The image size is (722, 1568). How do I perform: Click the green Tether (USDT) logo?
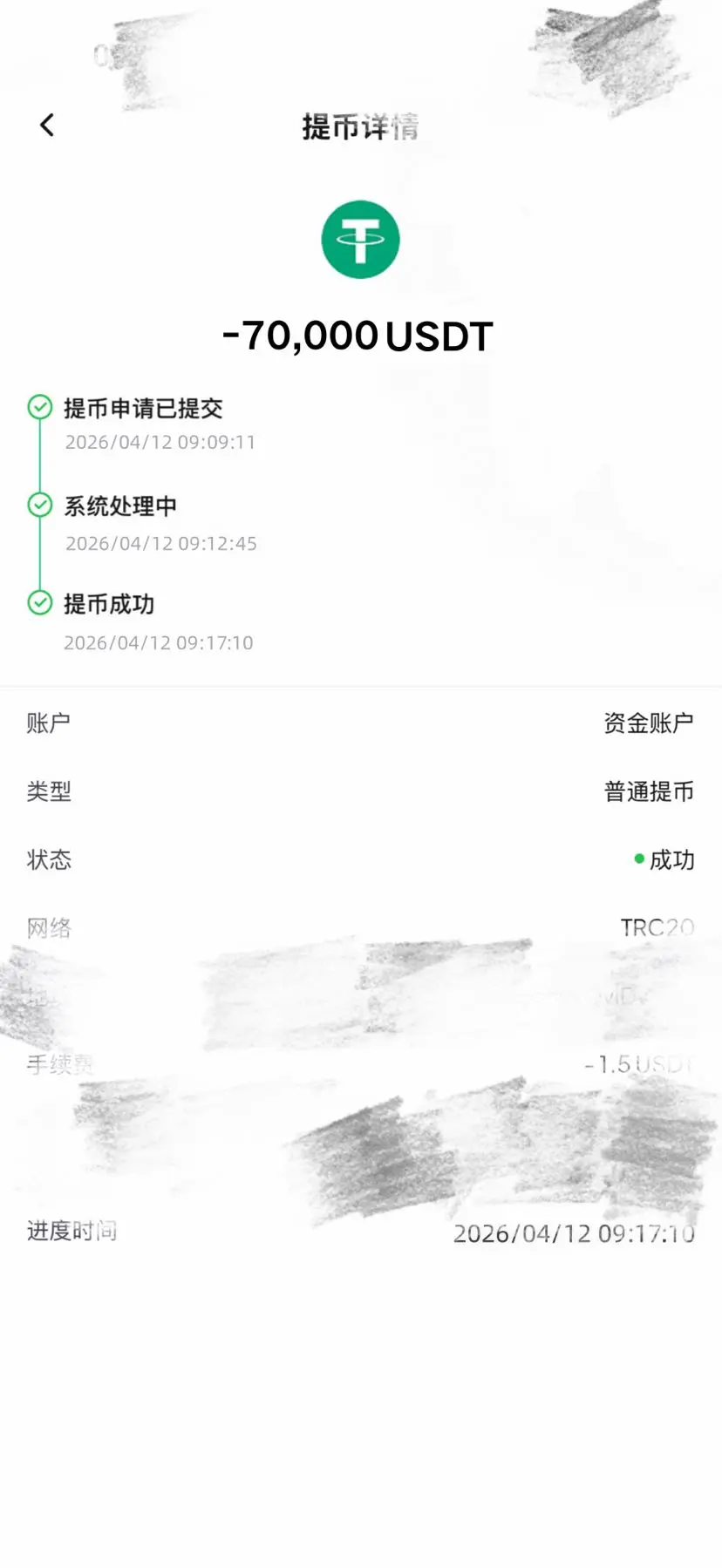click(x=360, y=240)
